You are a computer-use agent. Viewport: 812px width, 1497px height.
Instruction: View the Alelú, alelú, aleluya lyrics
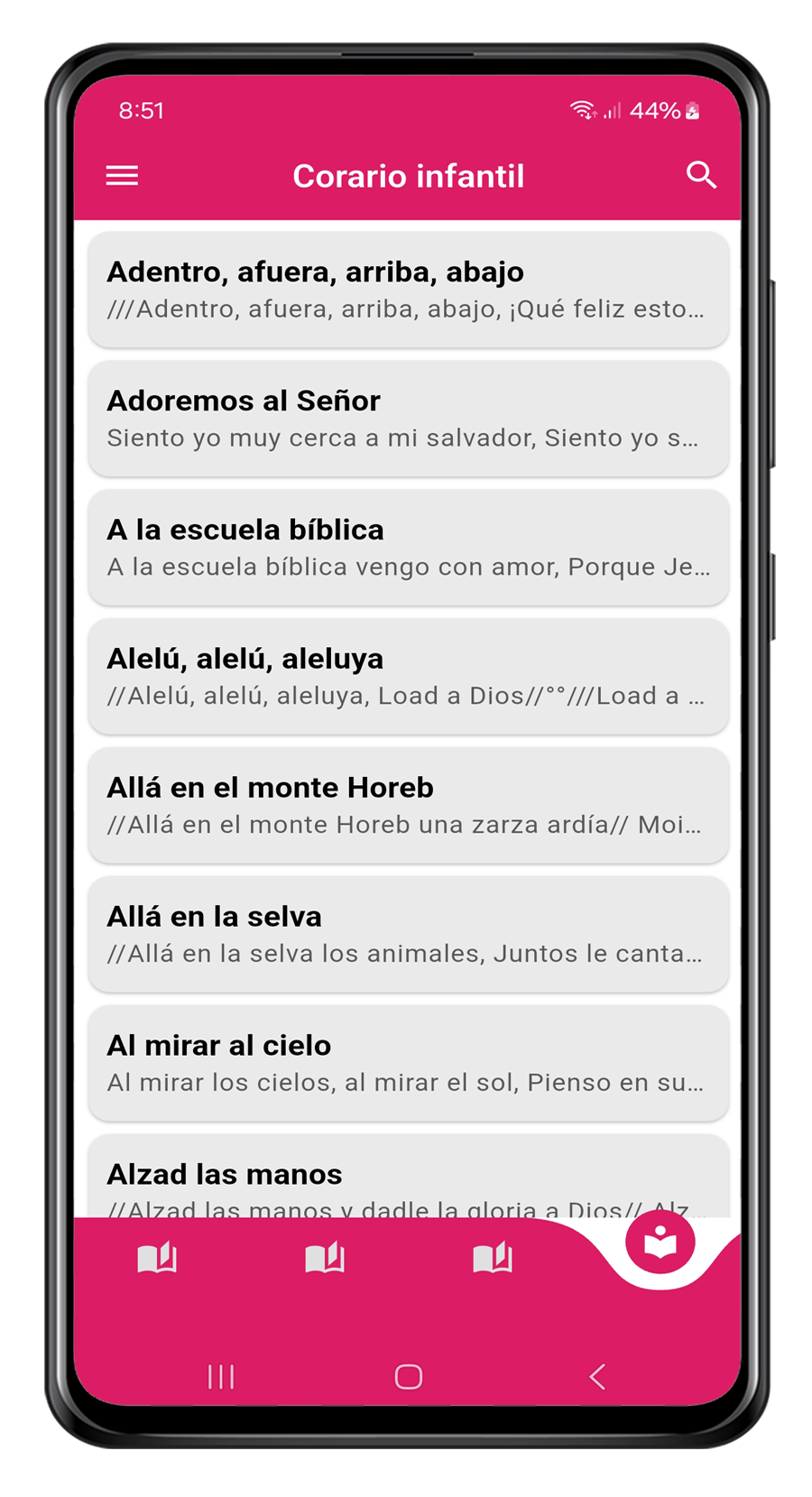coord(408,677)
